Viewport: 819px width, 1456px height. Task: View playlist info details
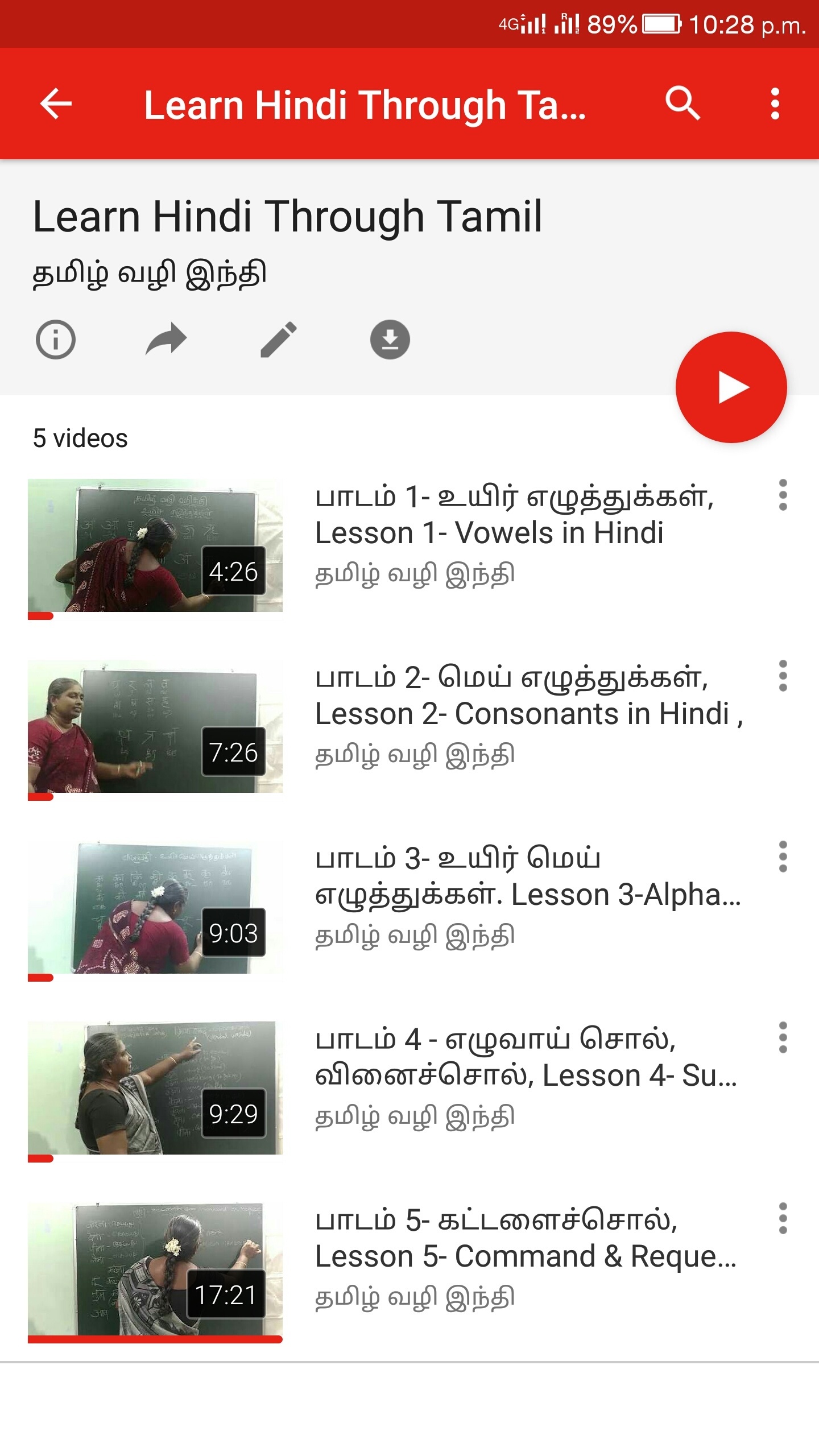56,340
